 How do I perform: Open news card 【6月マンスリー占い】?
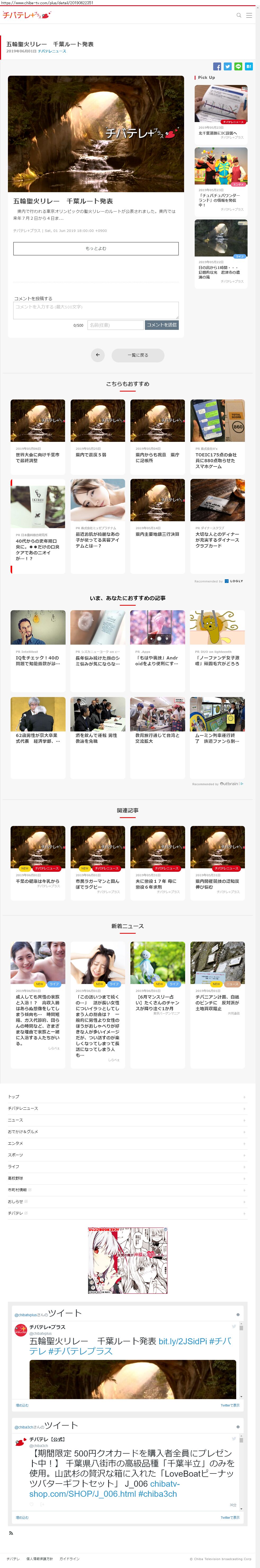[157, 1000]
